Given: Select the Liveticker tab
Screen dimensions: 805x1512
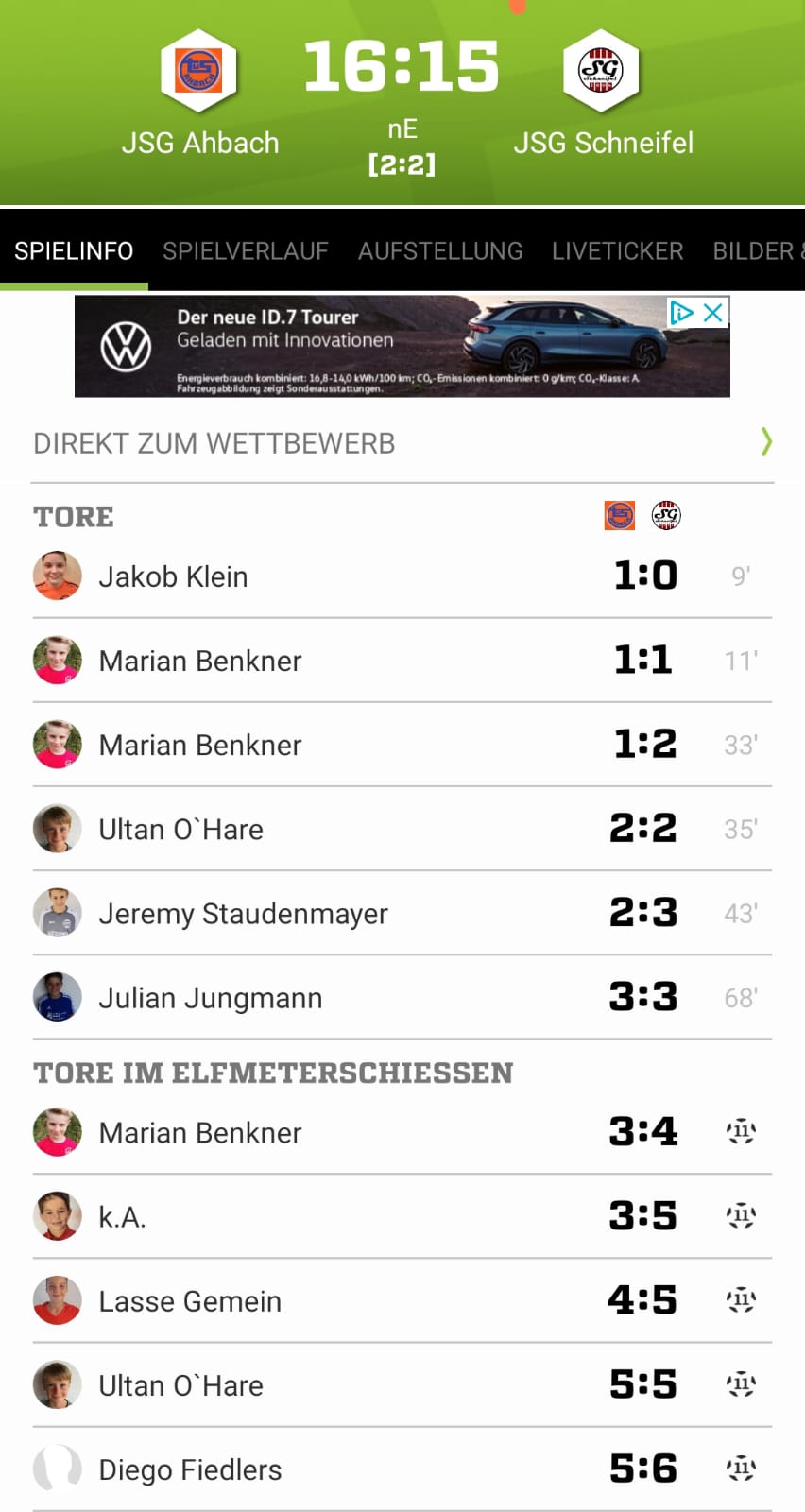Looking at the screenshot, I should point(617,250).
